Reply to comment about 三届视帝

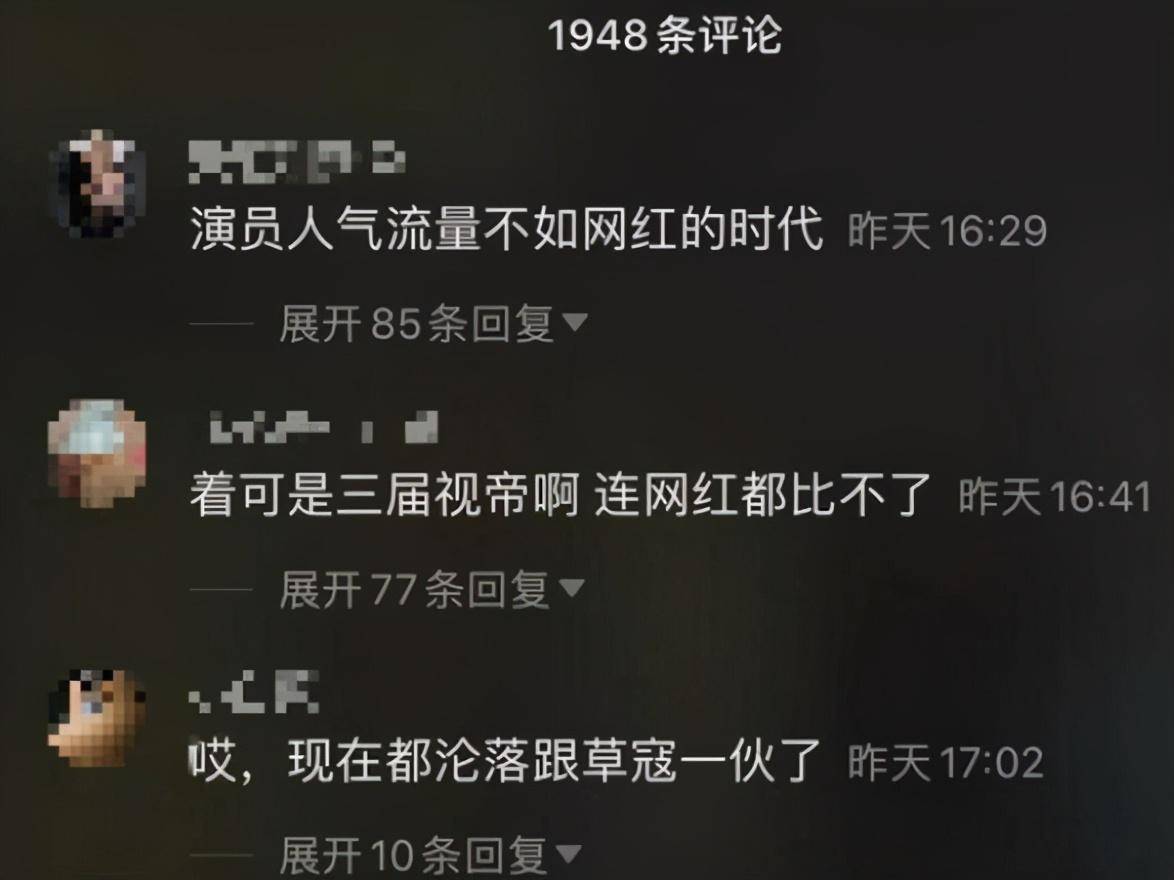[x=560, y=497]
